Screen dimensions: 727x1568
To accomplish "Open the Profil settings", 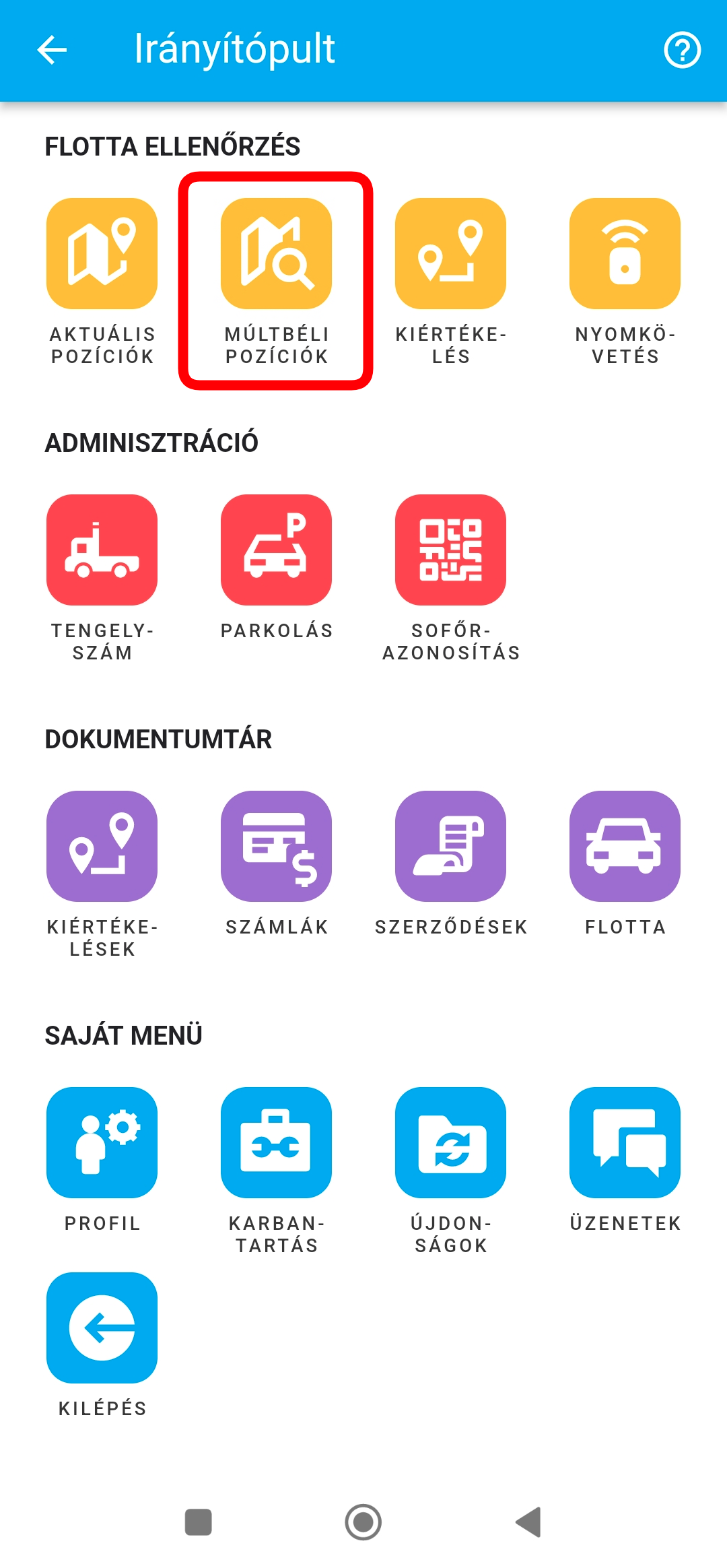I will pos(102,1143).
